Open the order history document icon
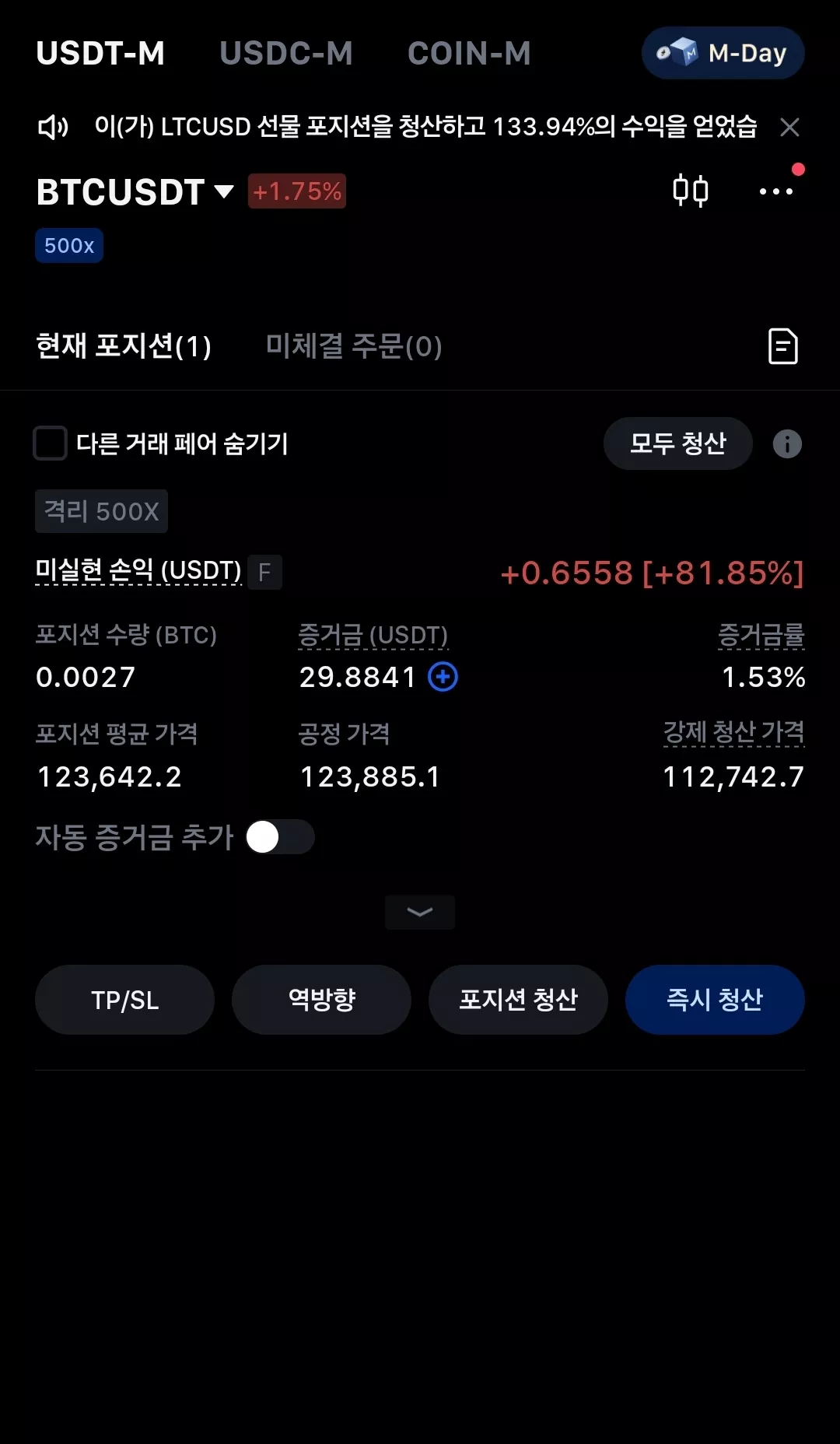 tap(783, 346)
